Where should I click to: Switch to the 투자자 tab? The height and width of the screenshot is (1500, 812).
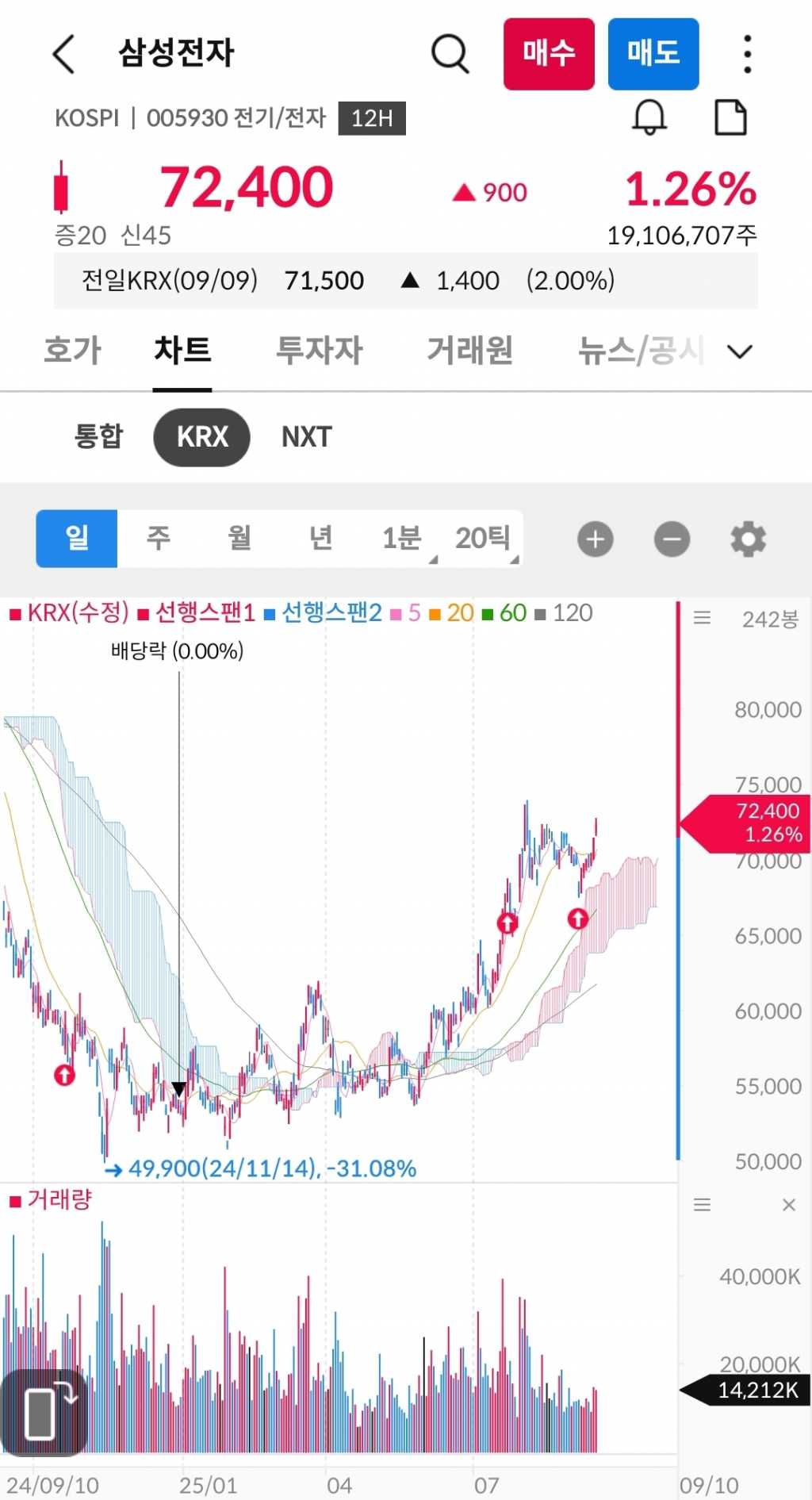(319, 351)
